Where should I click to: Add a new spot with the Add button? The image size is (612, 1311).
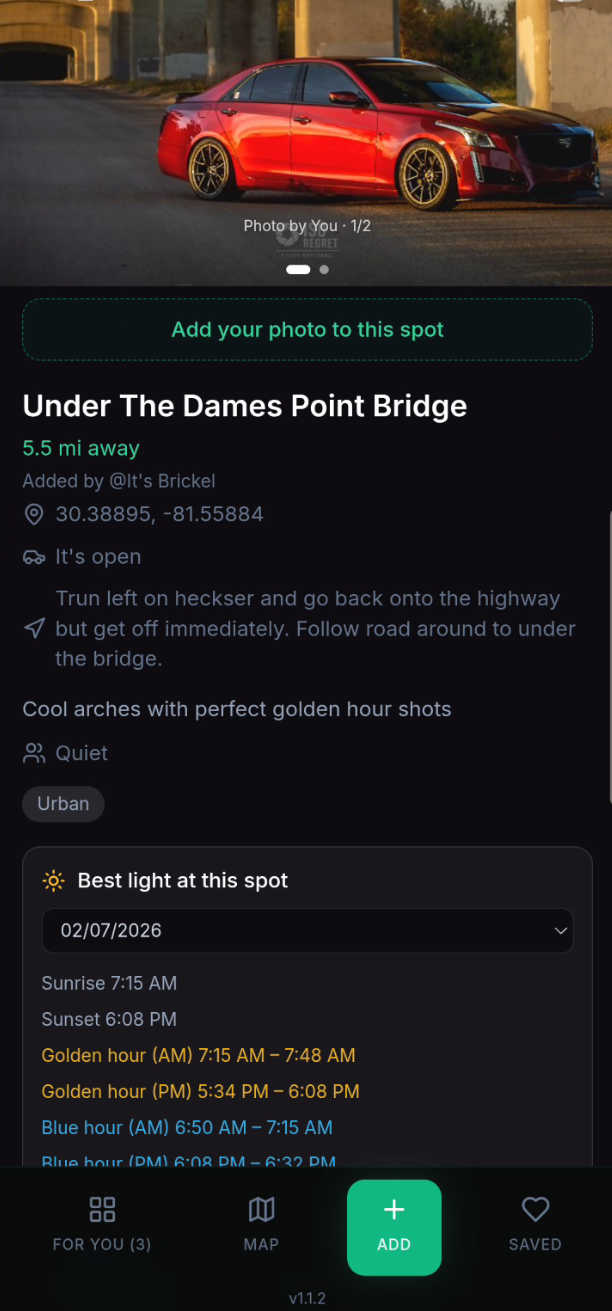394,1226
